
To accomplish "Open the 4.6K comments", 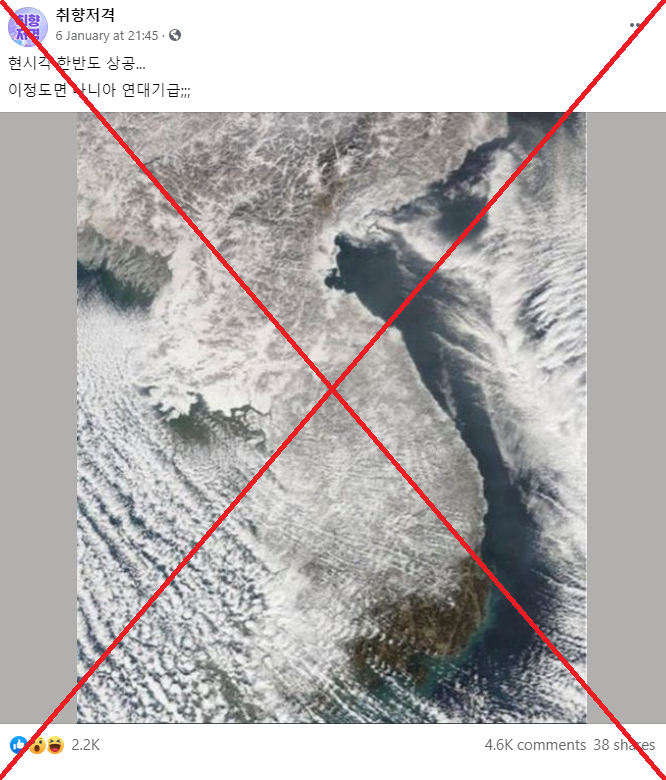I will (x=535, y=745).
